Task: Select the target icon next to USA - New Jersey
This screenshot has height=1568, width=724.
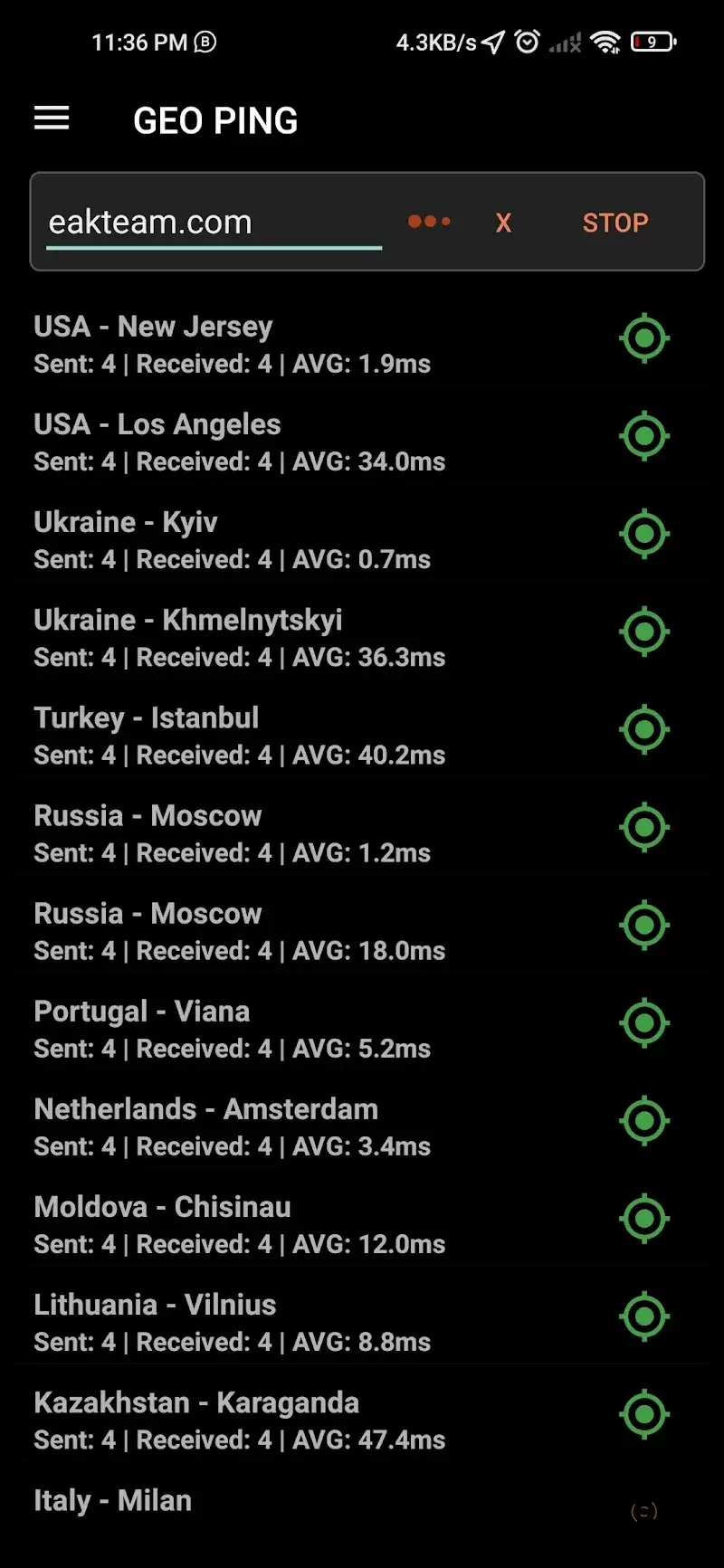Action: point(643,338)
